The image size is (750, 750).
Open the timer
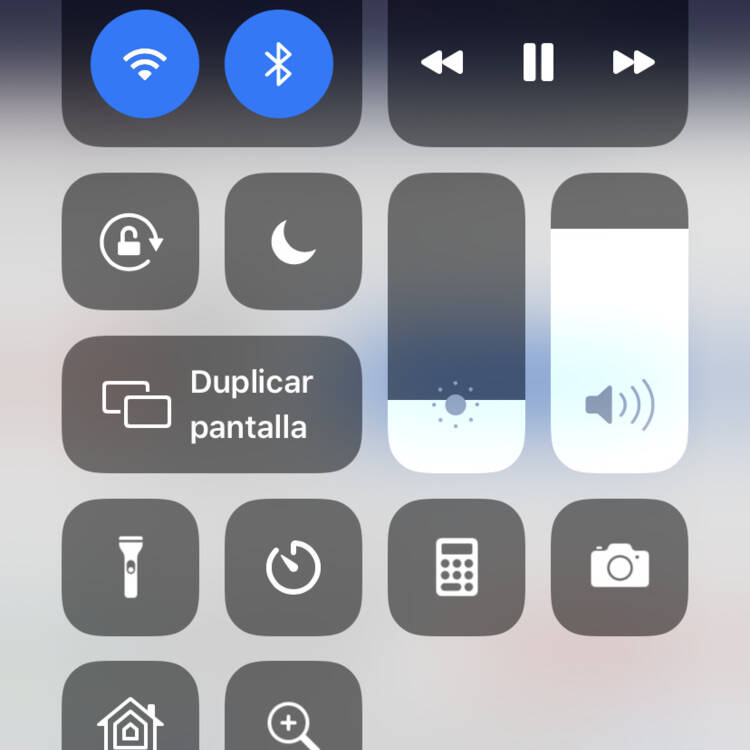[x=293, y=567]
